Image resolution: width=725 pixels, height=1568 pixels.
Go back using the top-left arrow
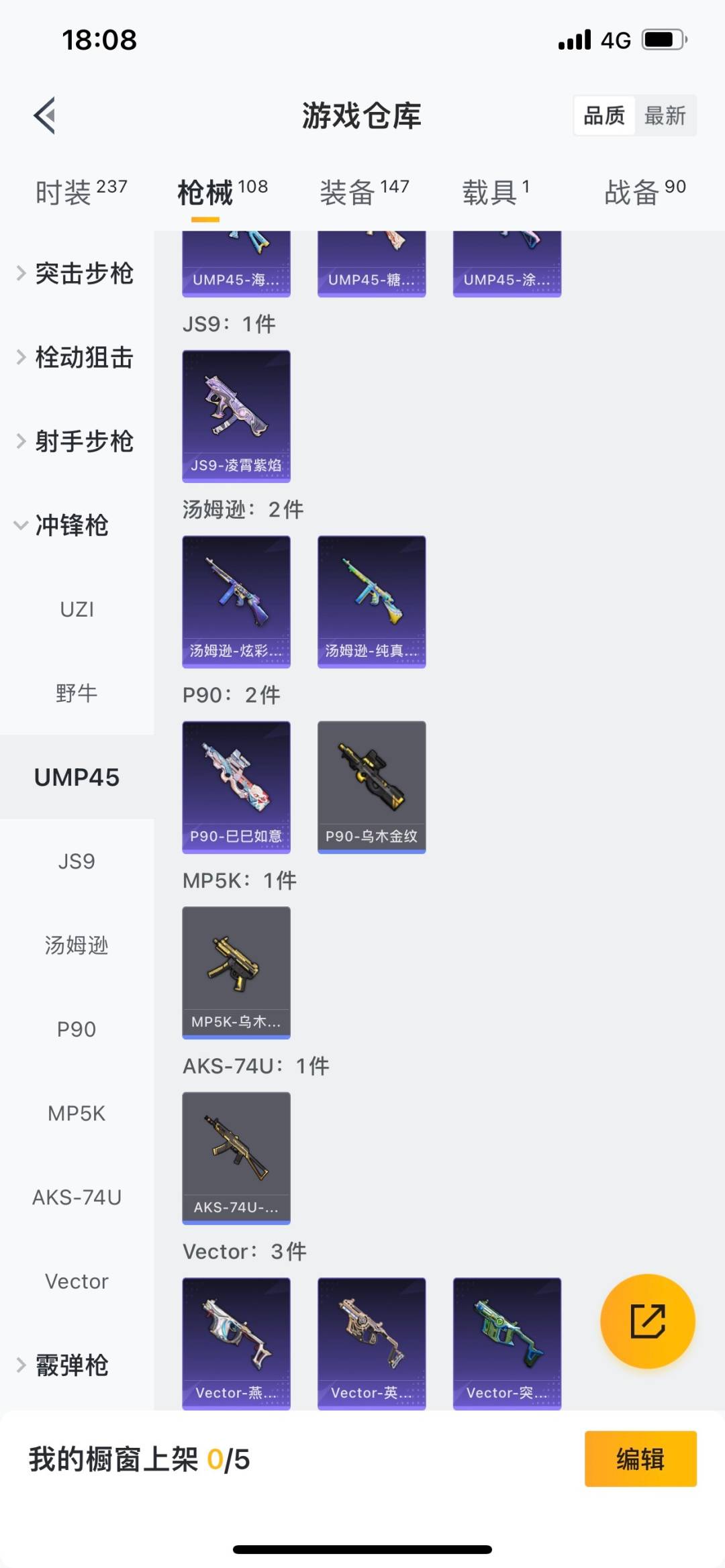(45, 115)
